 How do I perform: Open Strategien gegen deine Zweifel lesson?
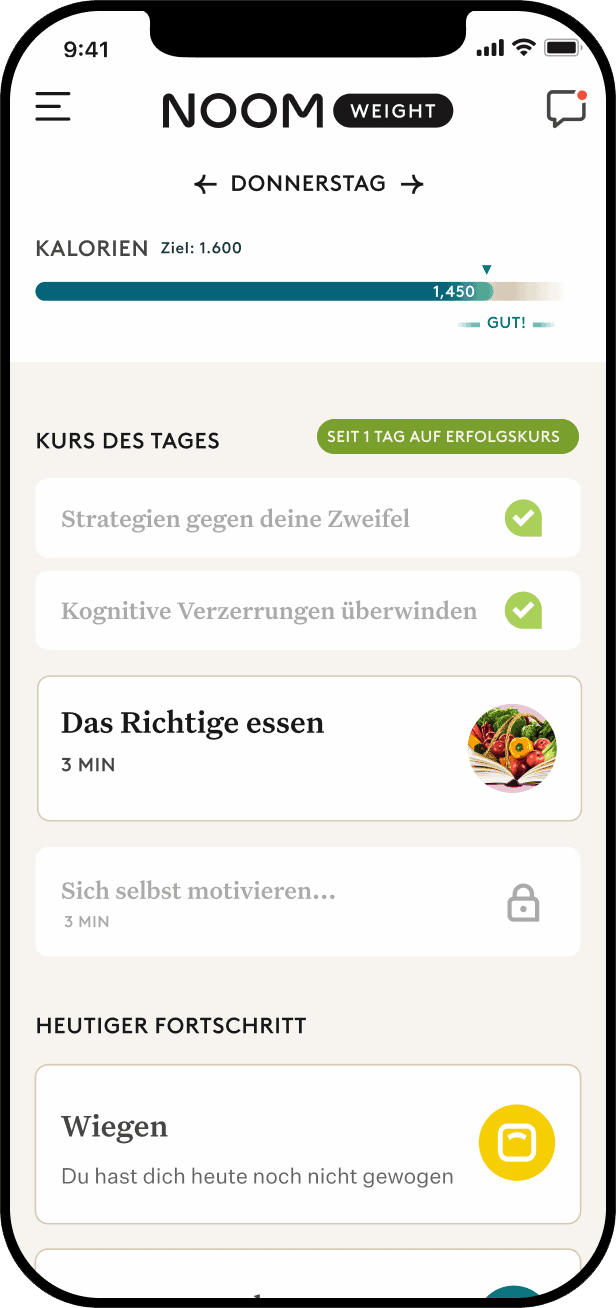[x=308, y=518]
